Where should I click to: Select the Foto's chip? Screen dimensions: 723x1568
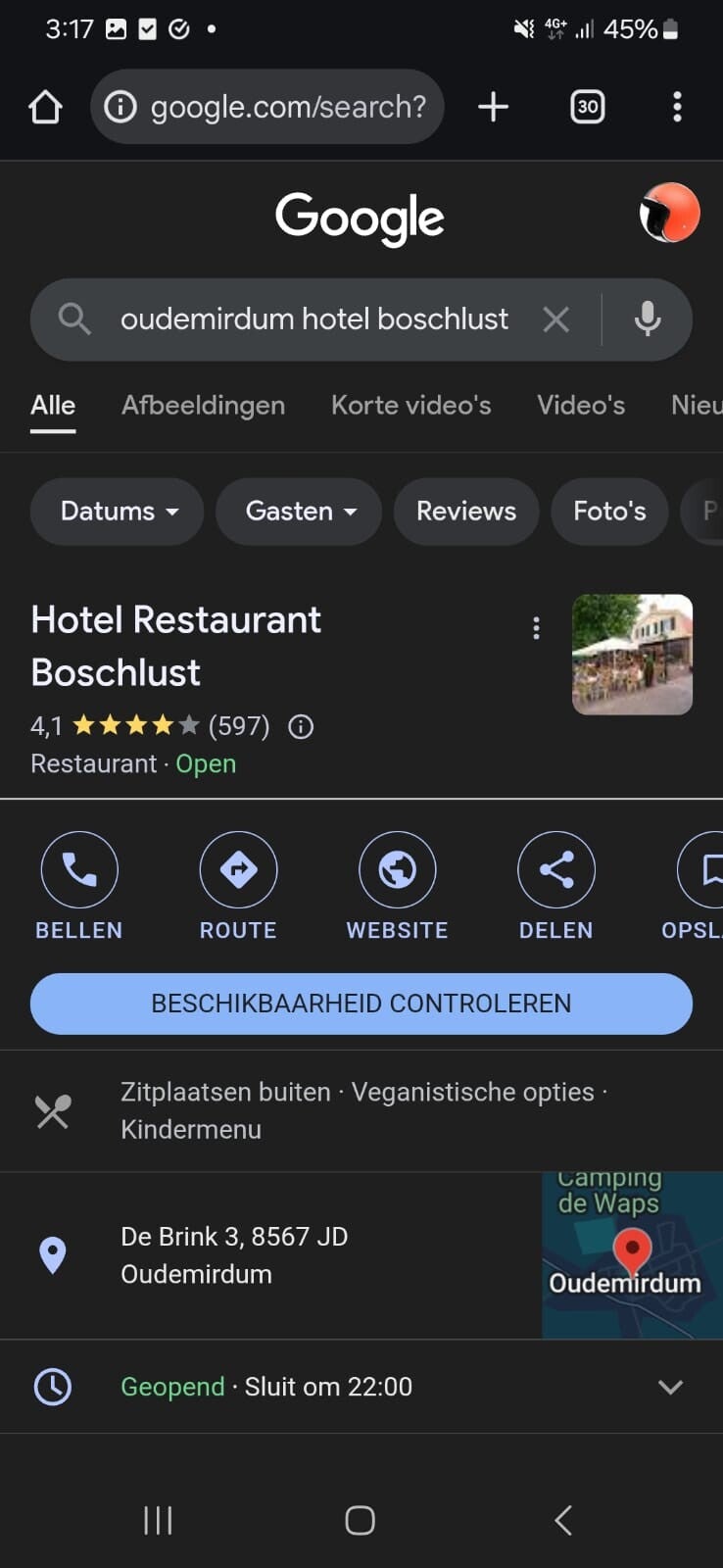point(609,512)
